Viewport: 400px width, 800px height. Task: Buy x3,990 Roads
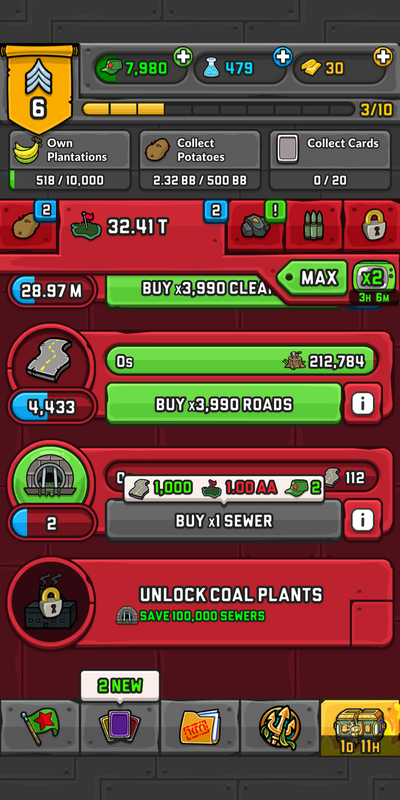tap(223, 404)
